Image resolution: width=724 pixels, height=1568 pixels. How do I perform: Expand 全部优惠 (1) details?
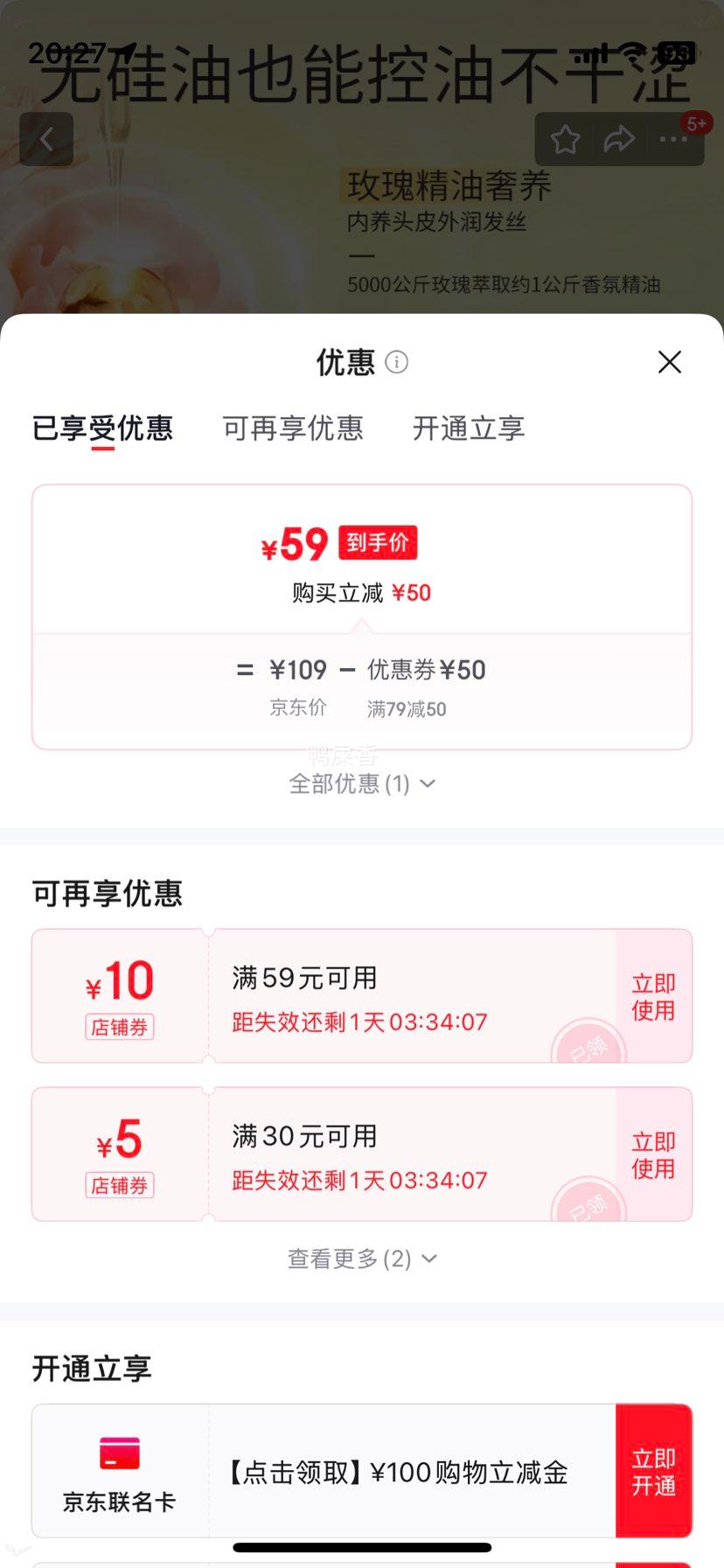point(361,784)
